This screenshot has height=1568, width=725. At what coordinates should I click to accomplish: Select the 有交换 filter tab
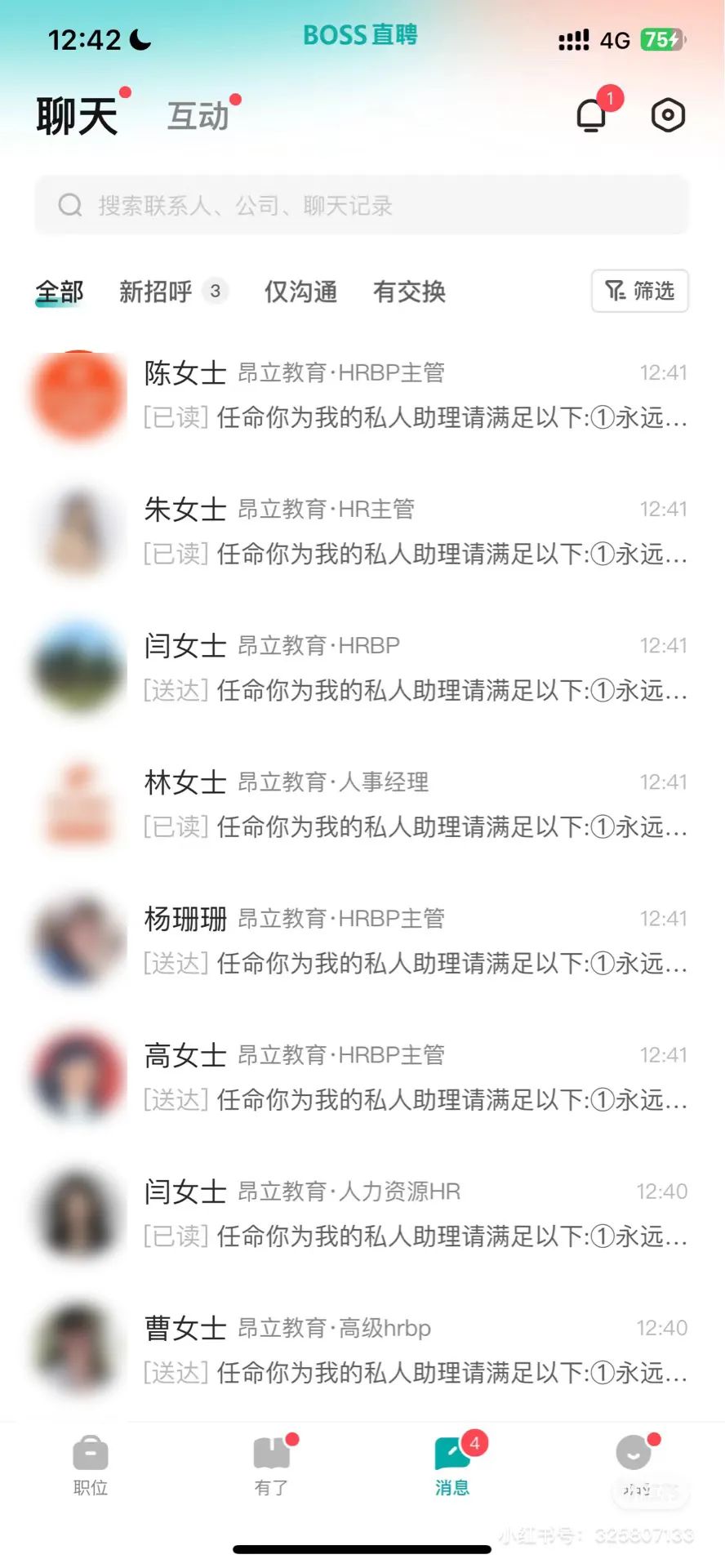[x=409, y=292]
